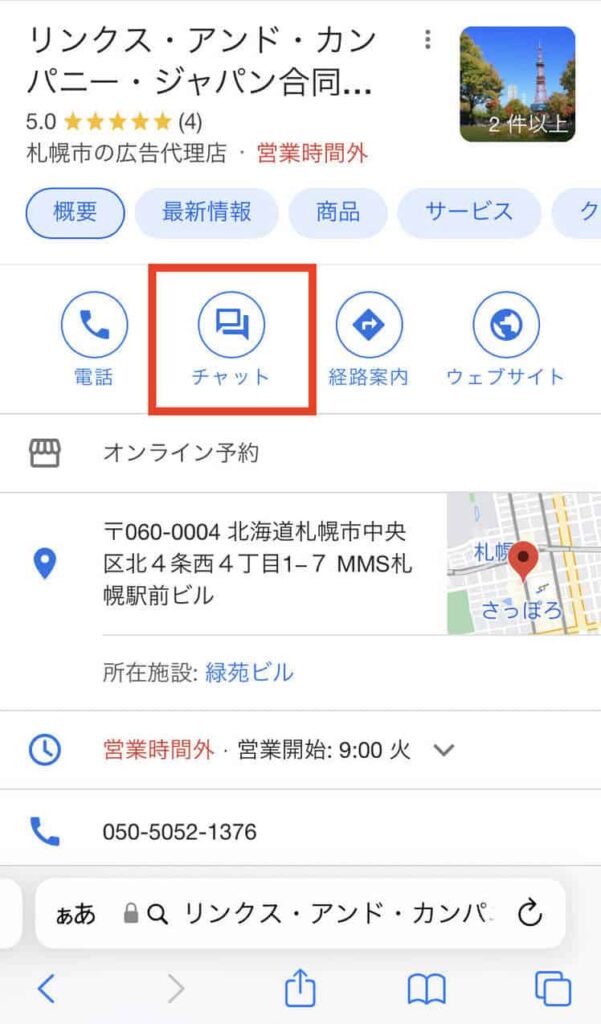The width and height of the screenshot is (601, 1024).
Task: Open the three-dot overflow menu
Action: coord(428,40)
